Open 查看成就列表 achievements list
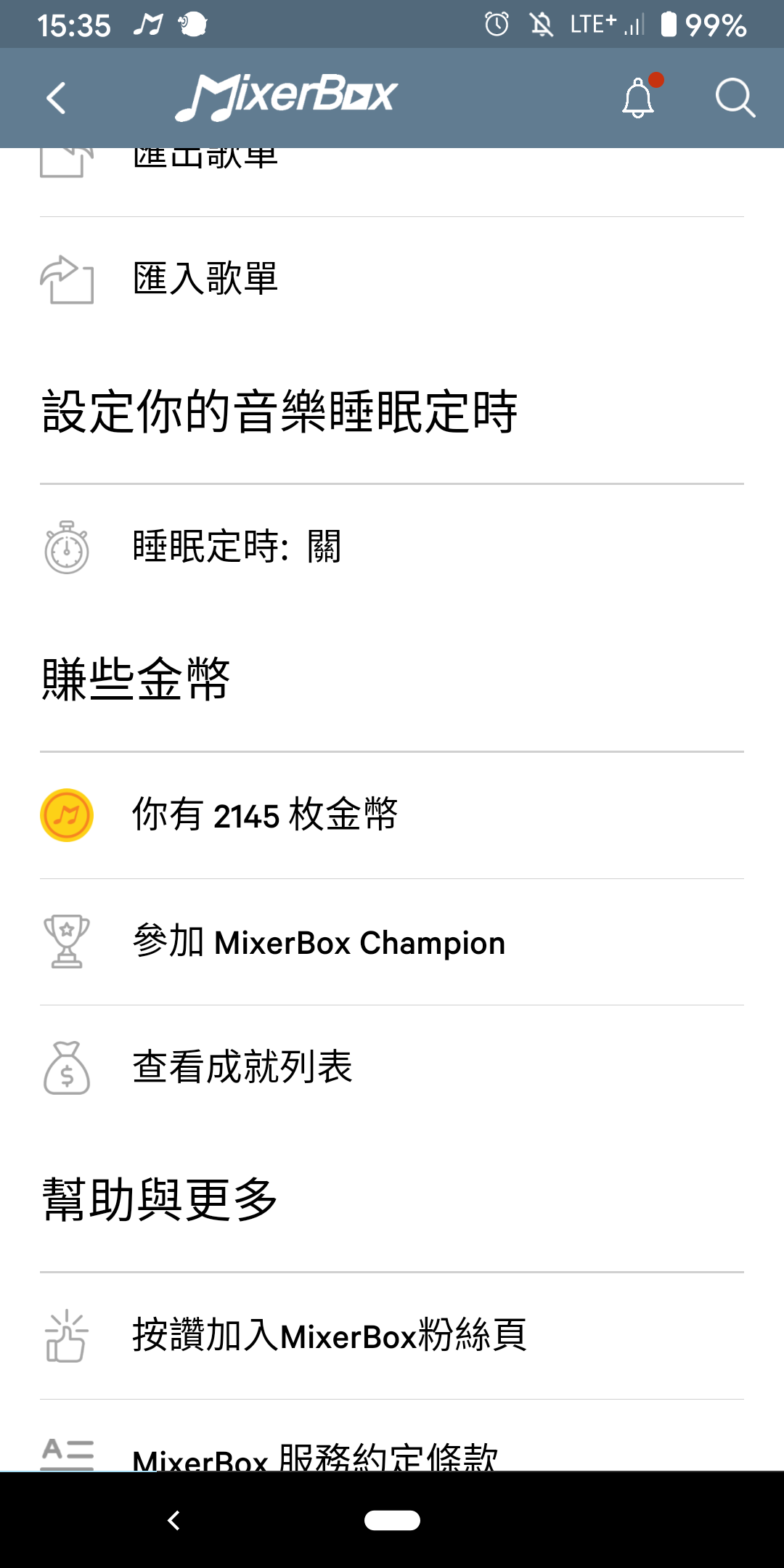Viewport: 784px width, 1568px height. (392, 1068)
